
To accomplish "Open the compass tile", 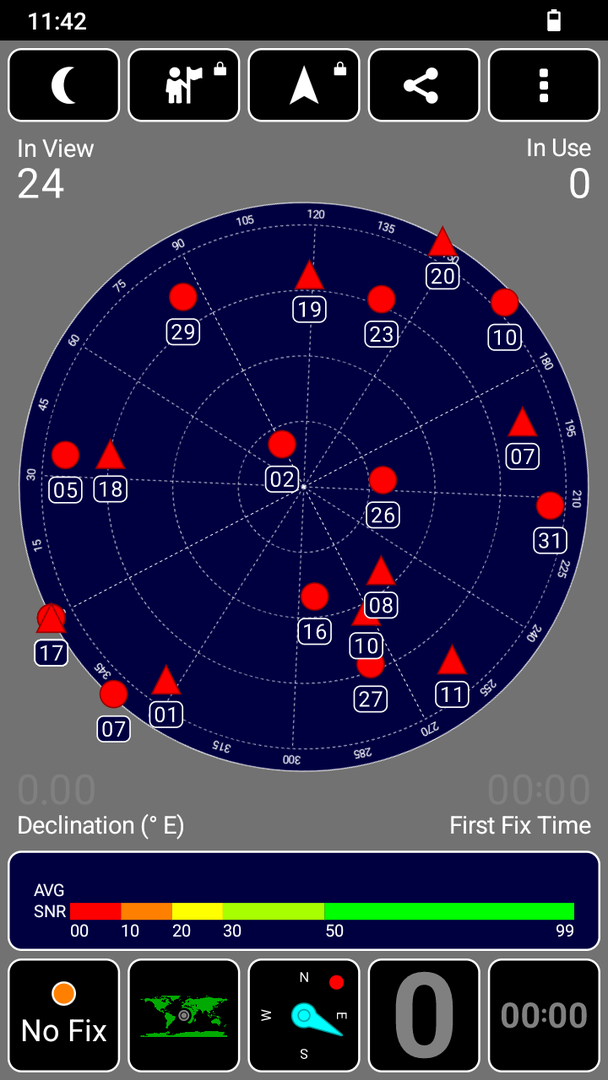I will coord(304,1015).
